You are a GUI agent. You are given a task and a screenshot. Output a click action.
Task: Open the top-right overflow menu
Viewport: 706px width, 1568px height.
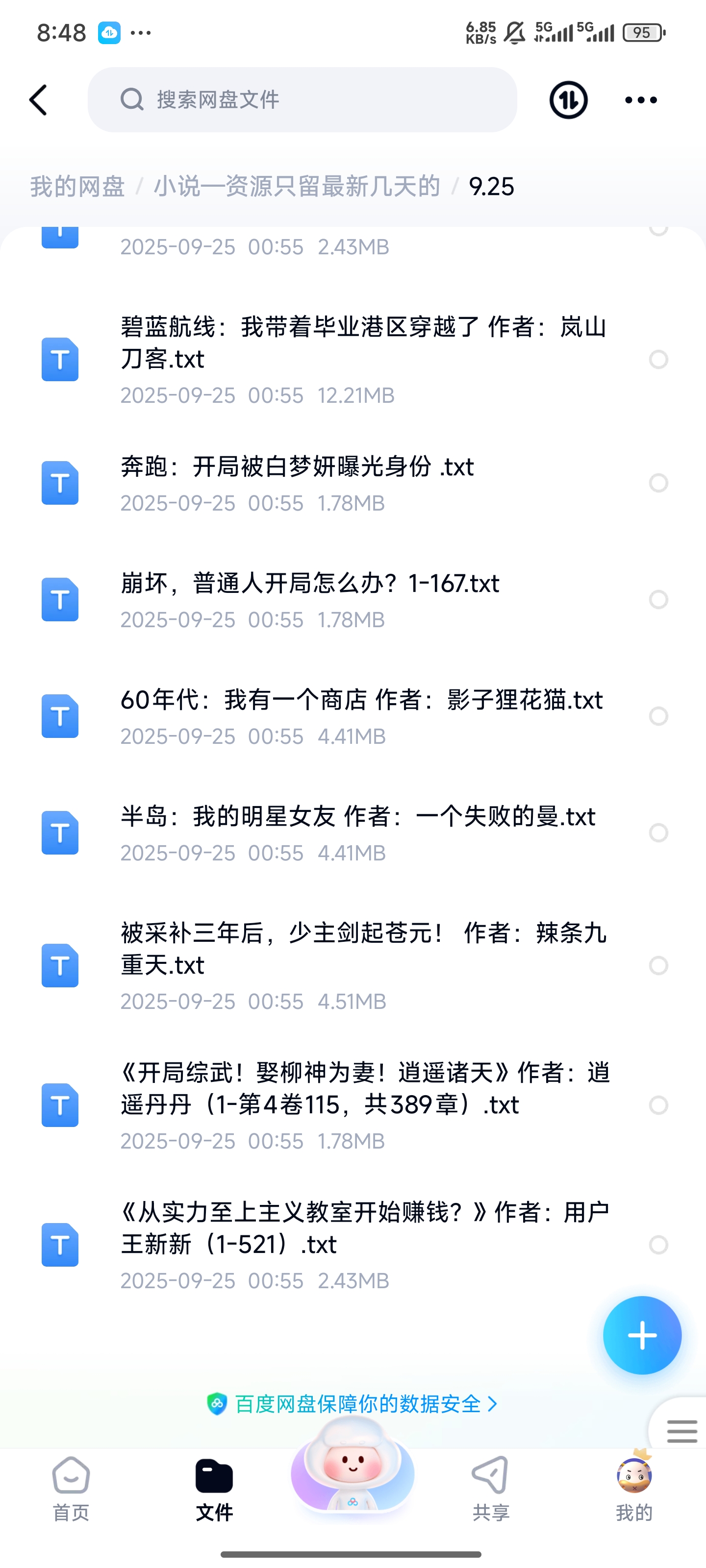coord(641,100)
